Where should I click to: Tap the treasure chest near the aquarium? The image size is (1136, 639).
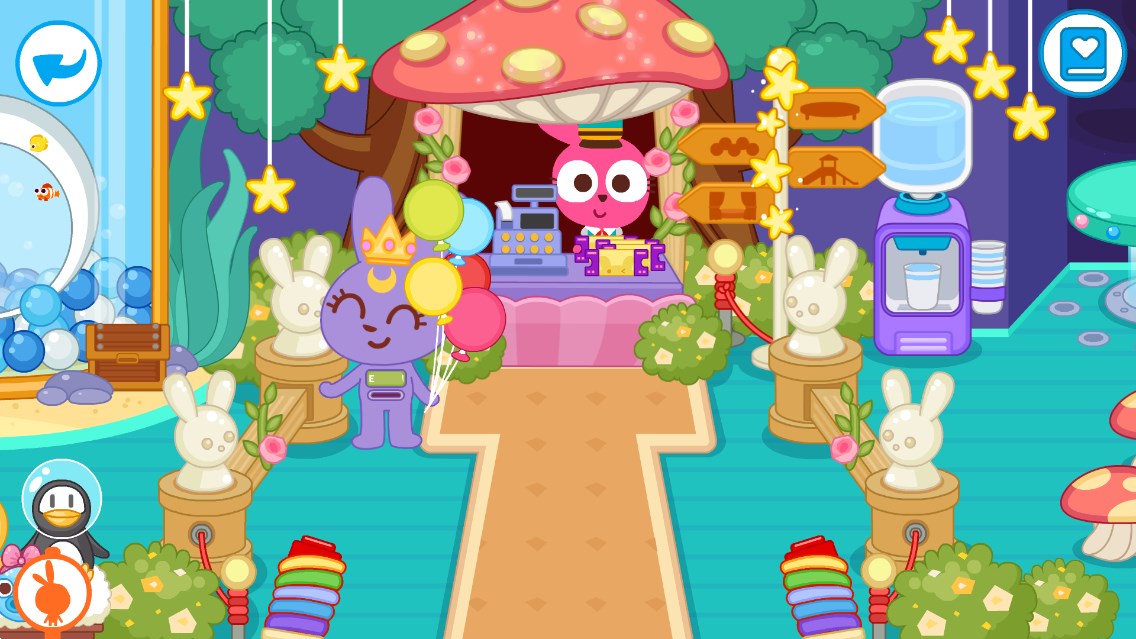coord(127,351)
